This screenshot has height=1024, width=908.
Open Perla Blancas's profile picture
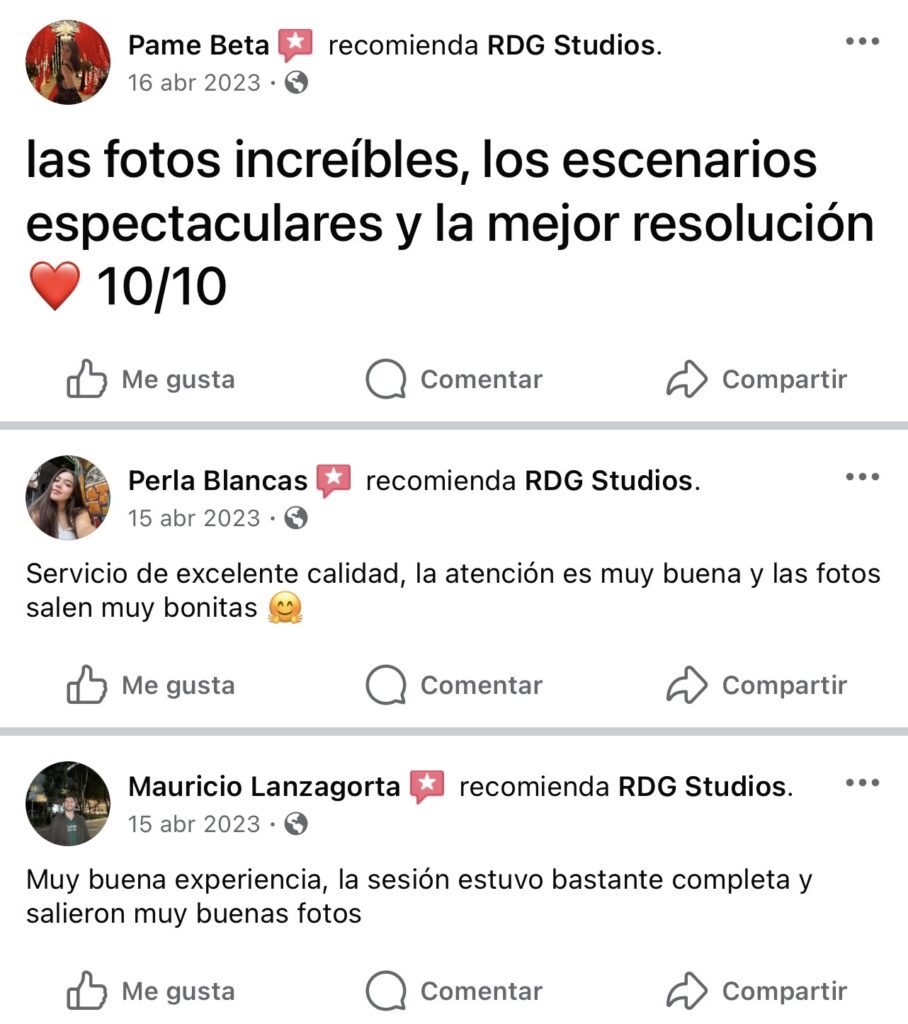[68, 497]
